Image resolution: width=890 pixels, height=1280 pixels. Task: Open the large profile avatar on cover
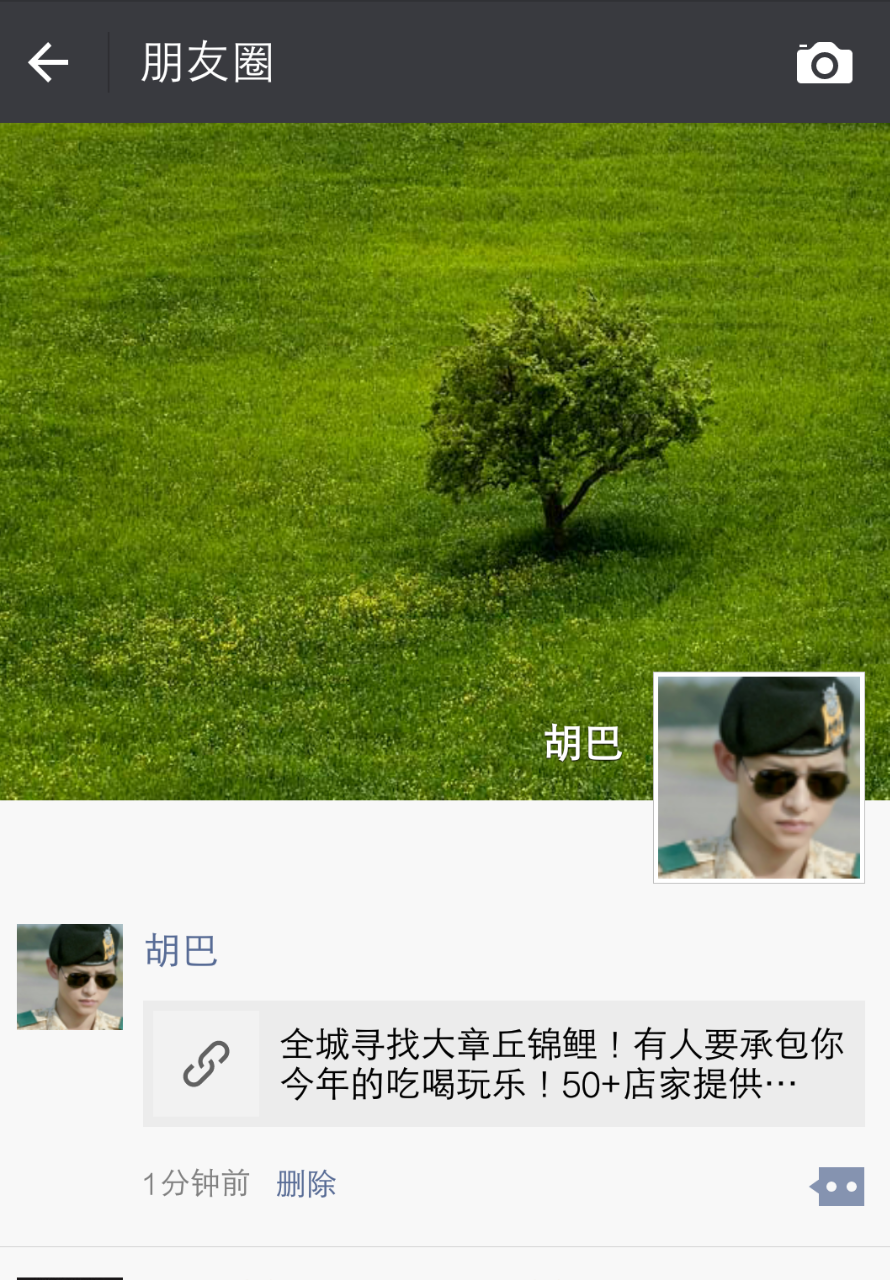coord(759,777)
